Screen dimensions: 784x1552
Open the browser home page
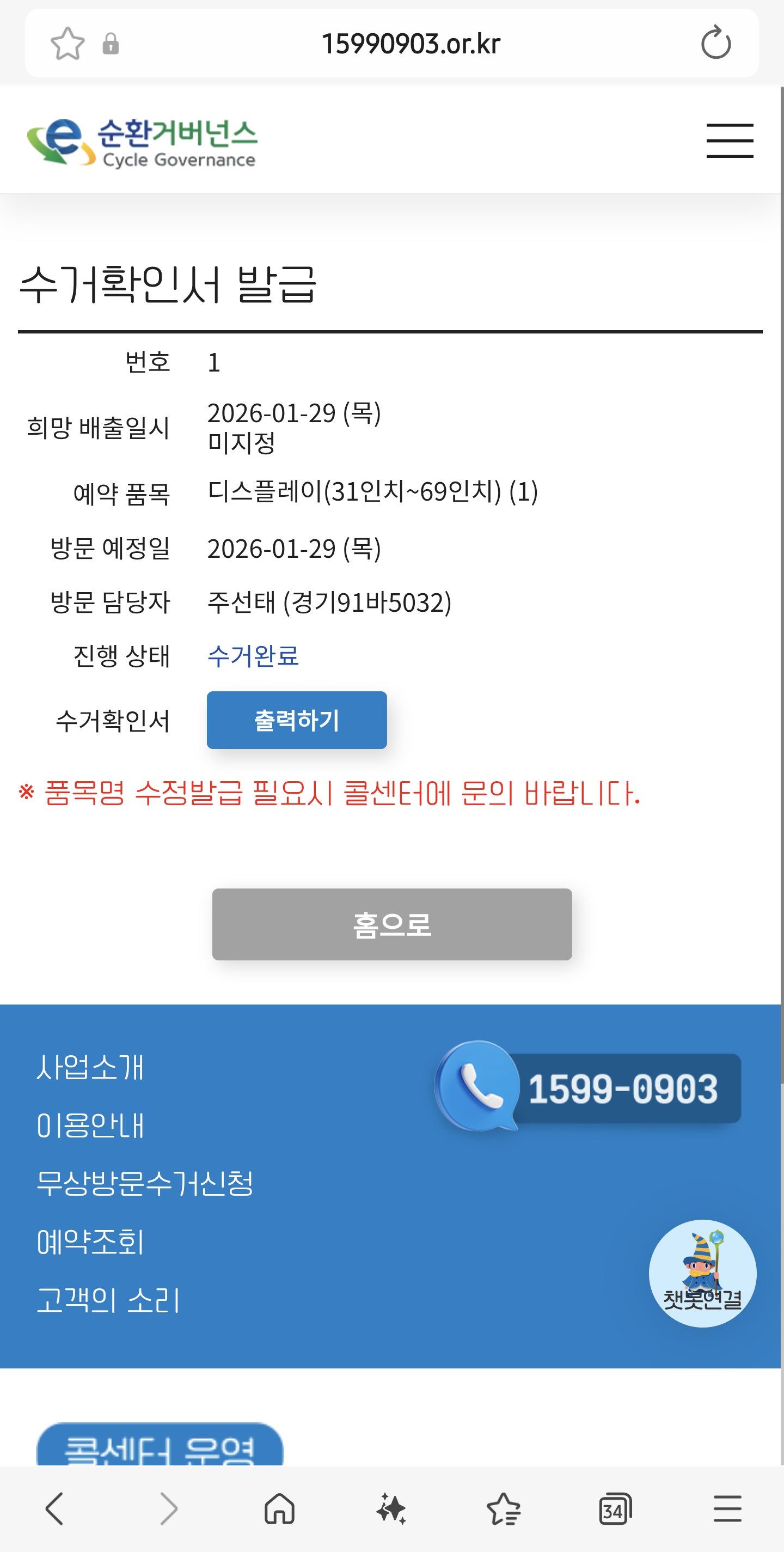[x=279, y=1508]
